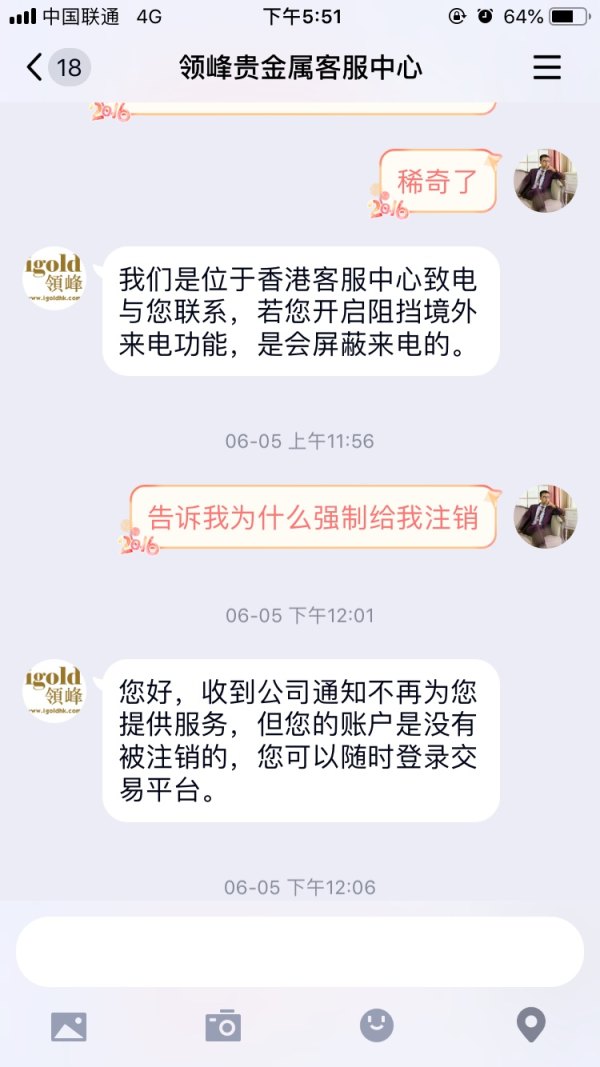This screenshot has height=1067, width=600.
Task: Open the chat menu with three lines
Action: click(x=546, y=67)
